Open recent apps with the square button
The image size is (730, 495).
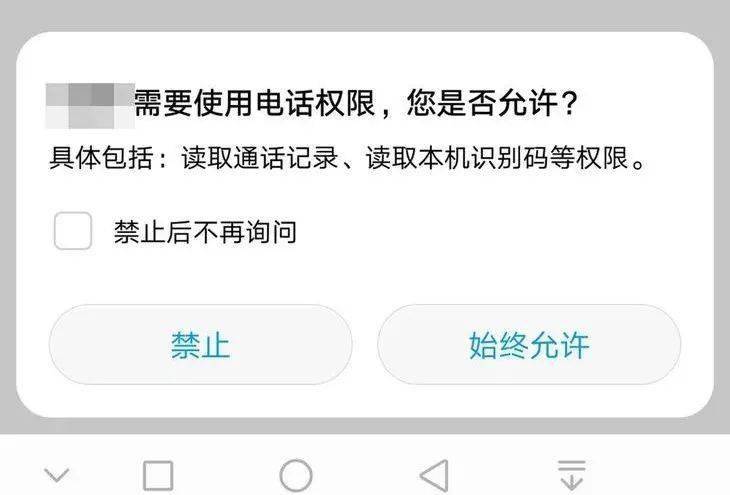pyautogui.click(x=158, y=475)
